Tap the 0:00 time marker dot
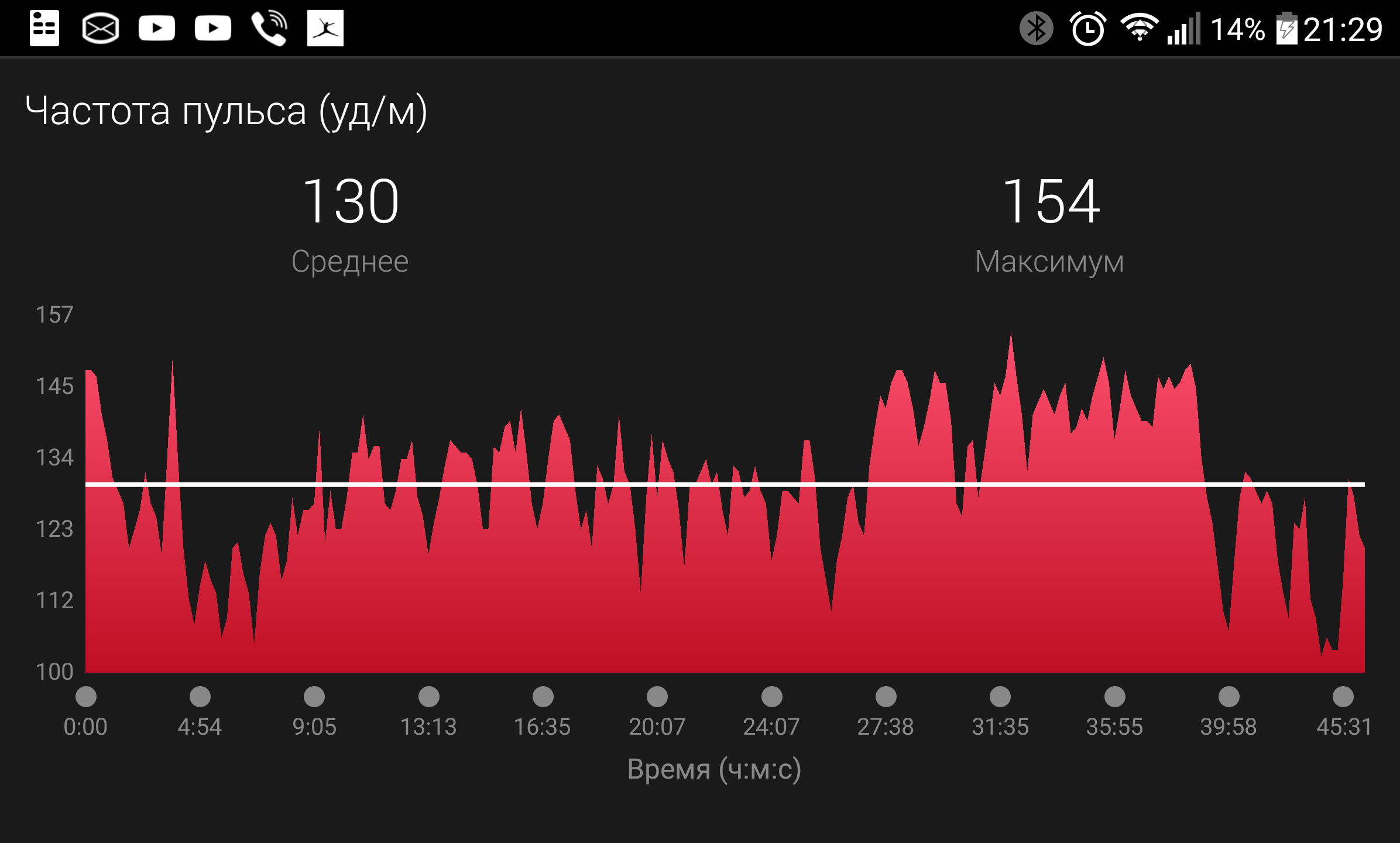 pos(86,697)
